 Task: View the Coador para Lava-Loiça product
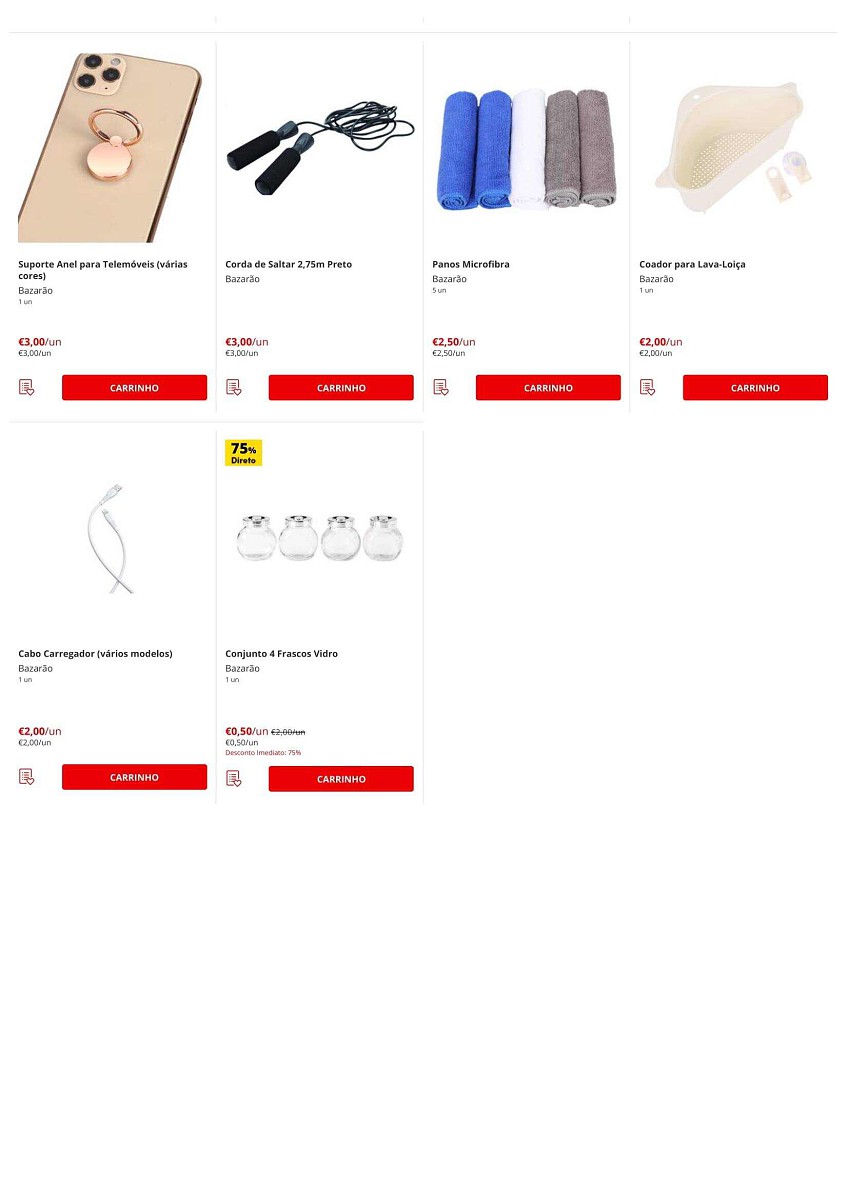pos(692,265)
